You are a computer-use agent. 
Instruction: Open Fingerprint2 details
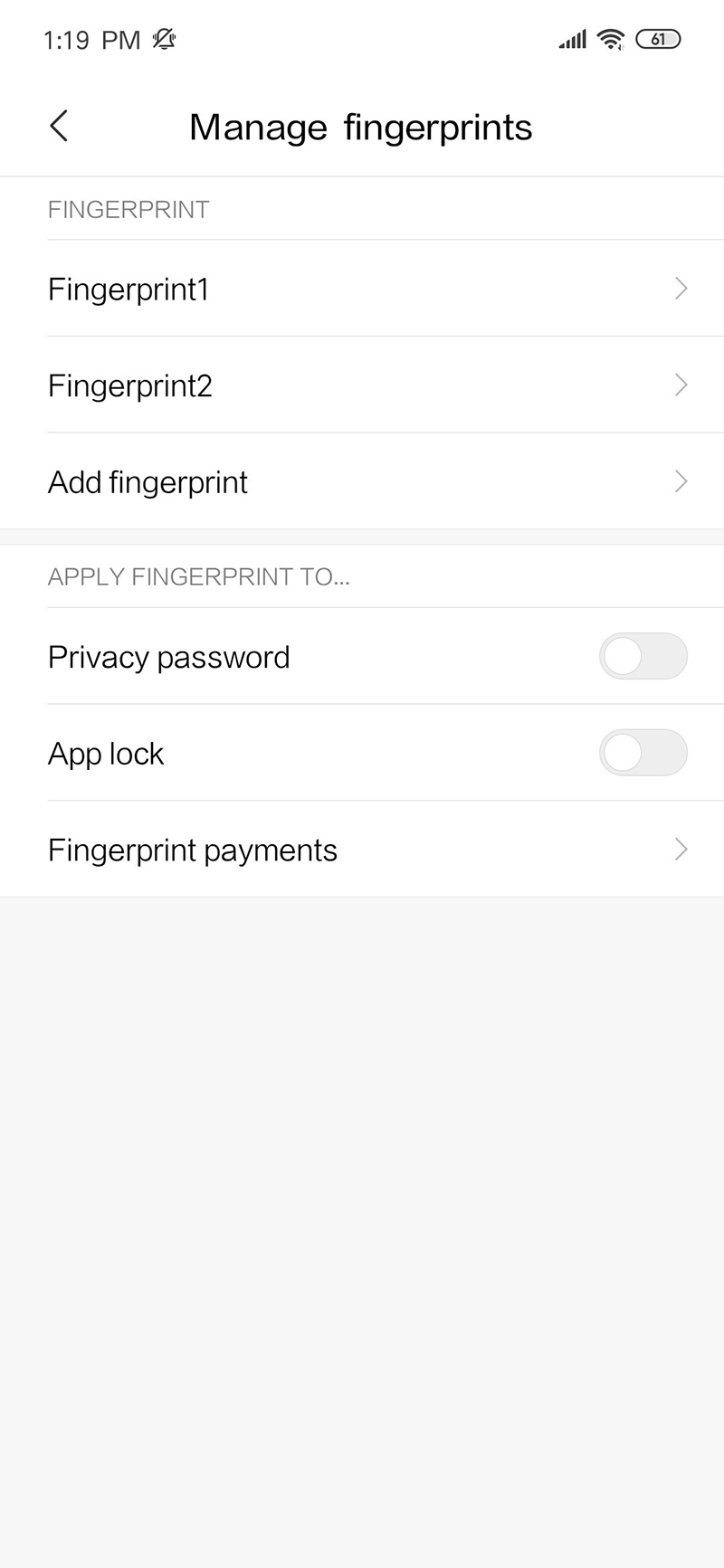pos(362,385)
